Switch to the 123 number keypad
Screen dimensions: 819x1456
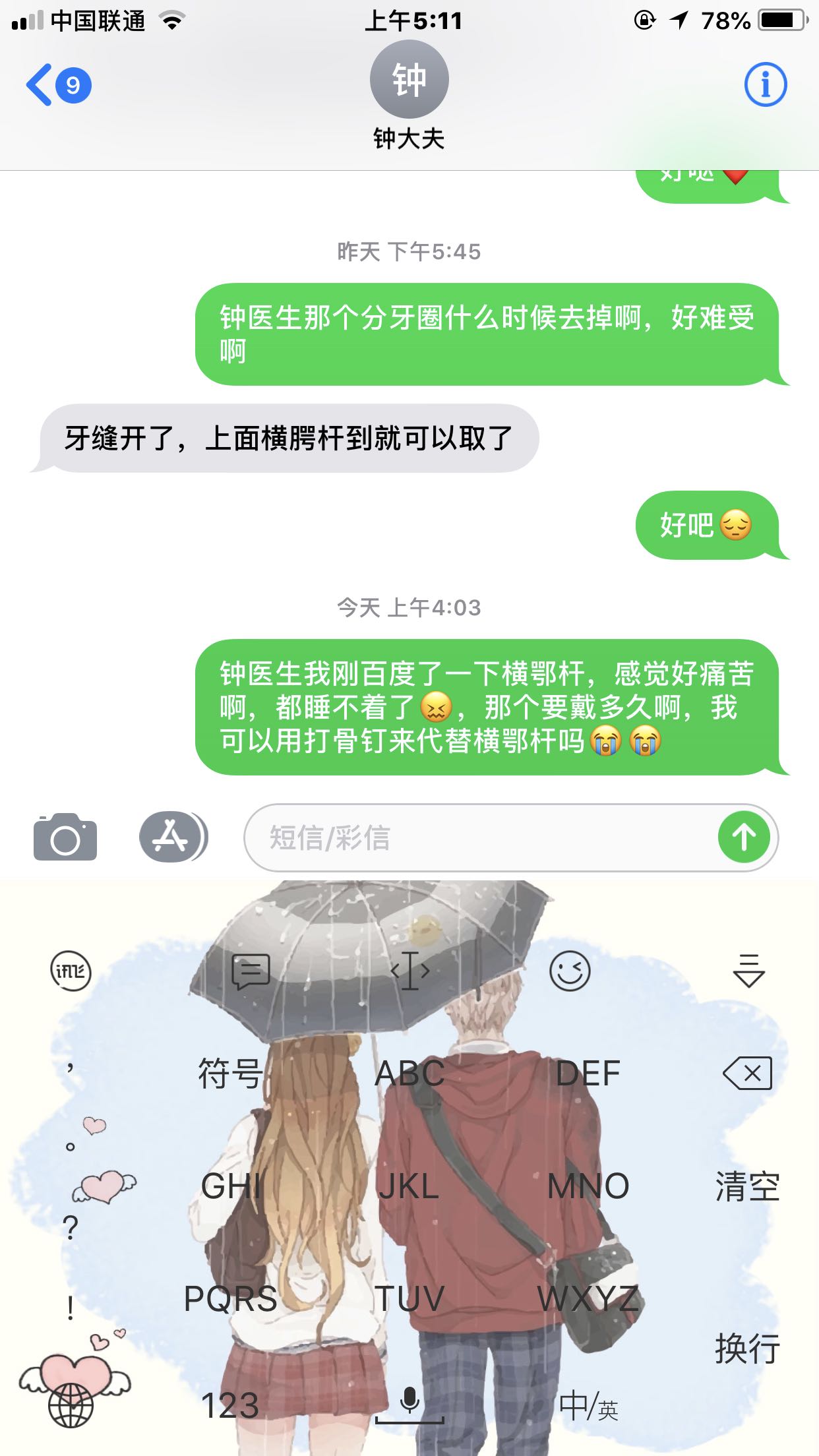(x=230, y=1405)
